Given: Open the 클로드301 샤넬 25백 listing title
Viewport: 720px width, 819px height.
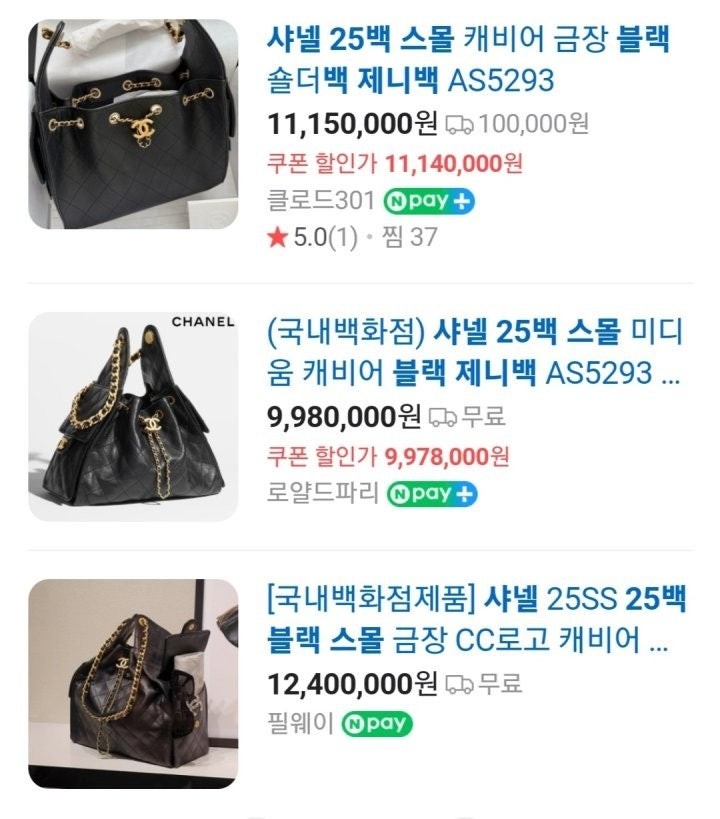Looking at the screenshot, I should 468,59.
